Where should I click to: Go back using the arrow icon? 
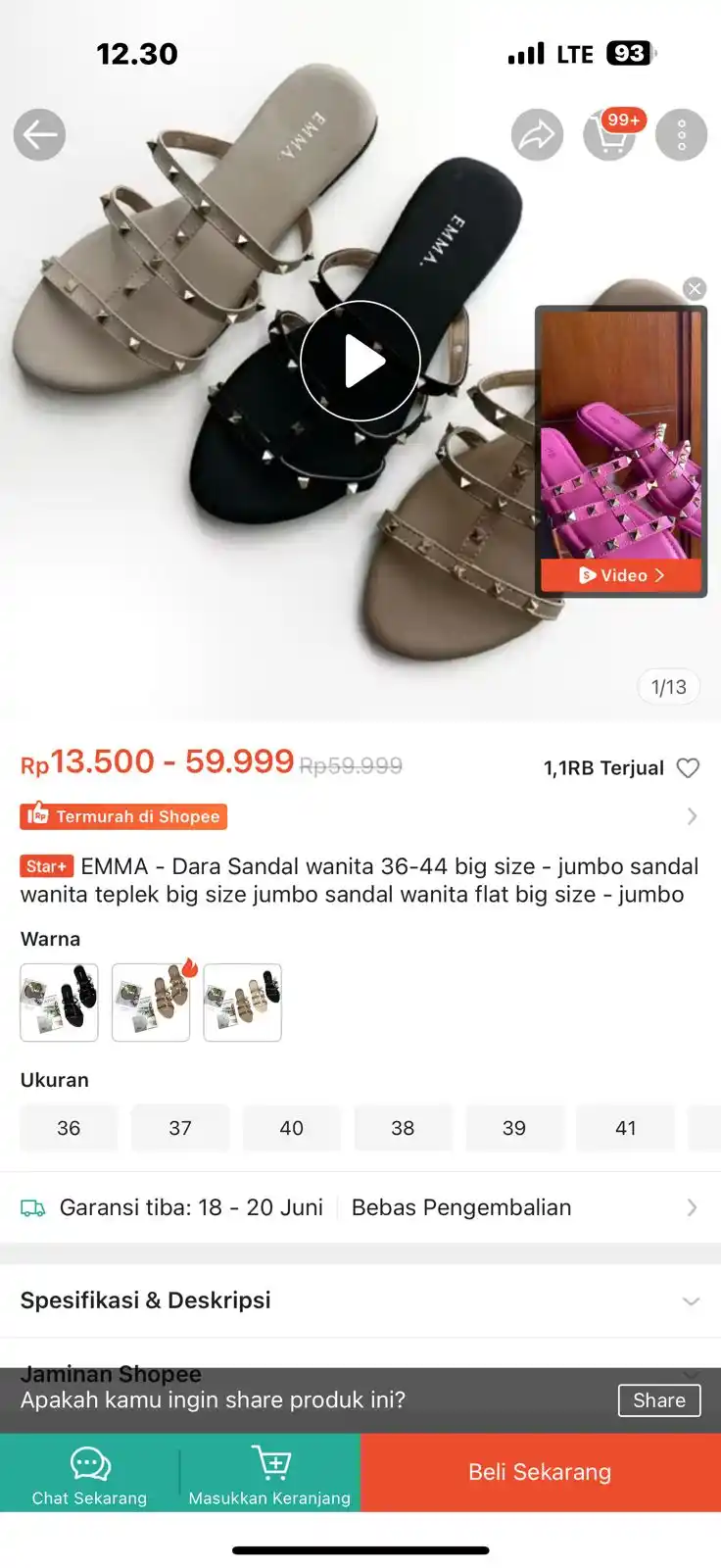pyautogui.click(x=39, y=134)
